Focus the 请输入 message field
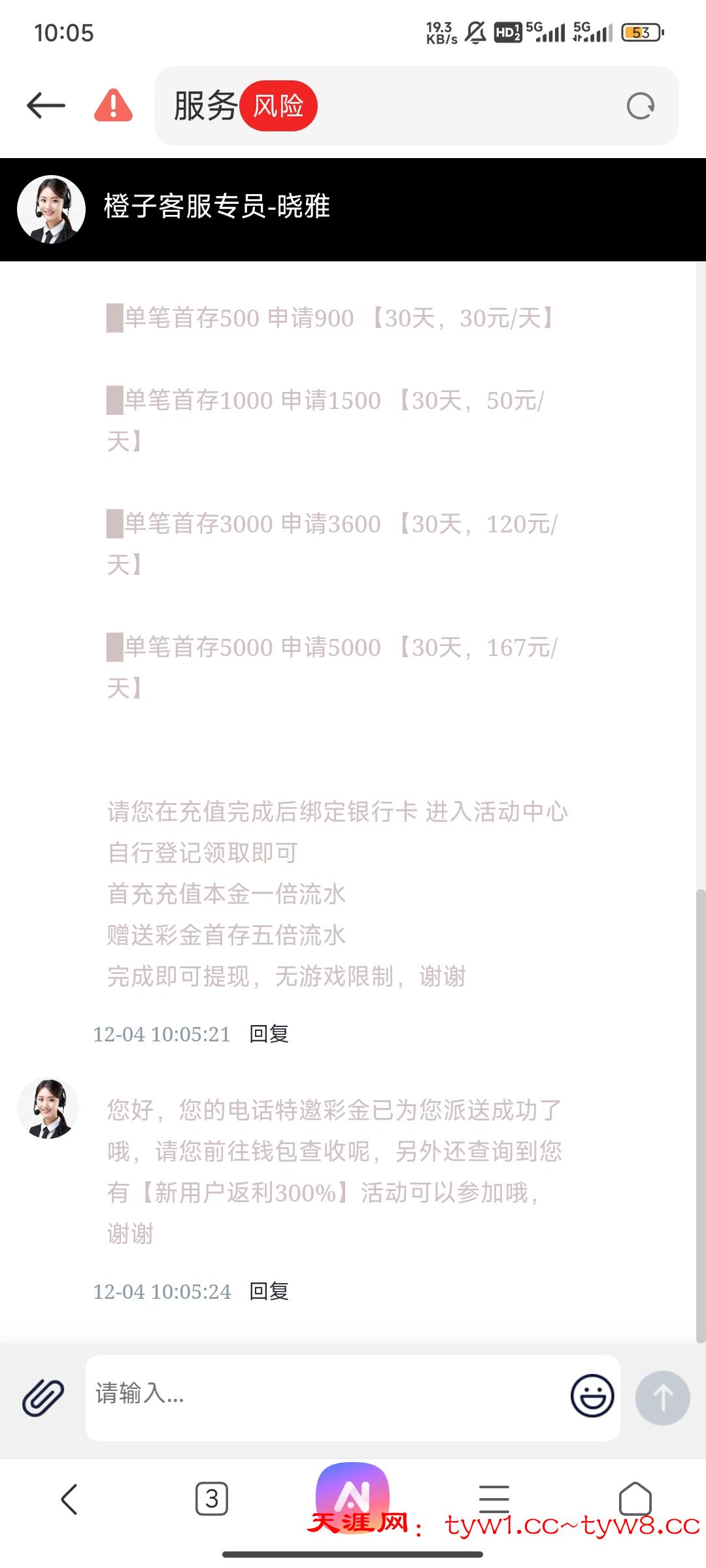The width and height of the screenshot is (706, 1568). 327,1395
